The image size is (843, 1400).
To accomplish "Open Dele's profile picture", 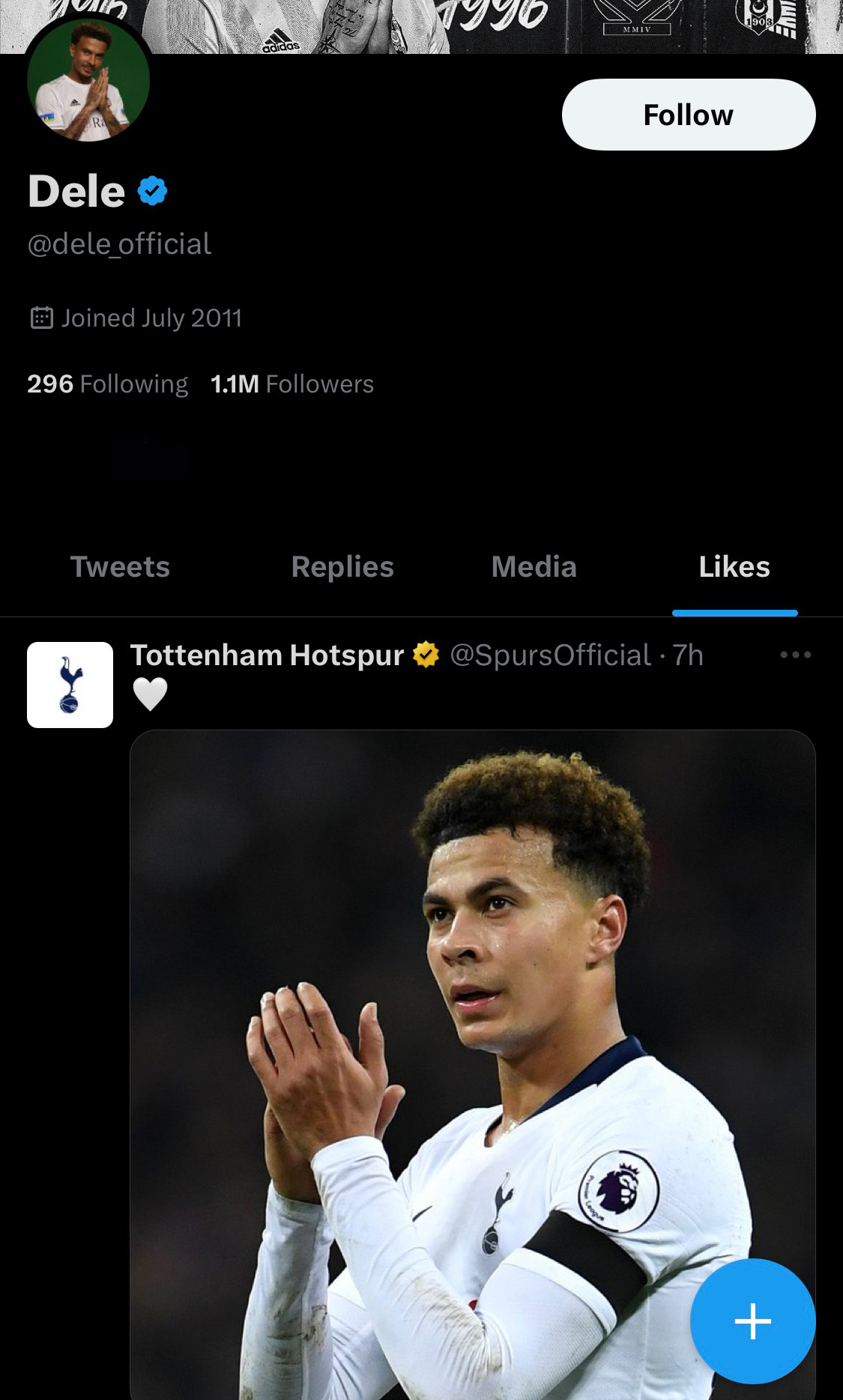I will click(x=88, y=81).
